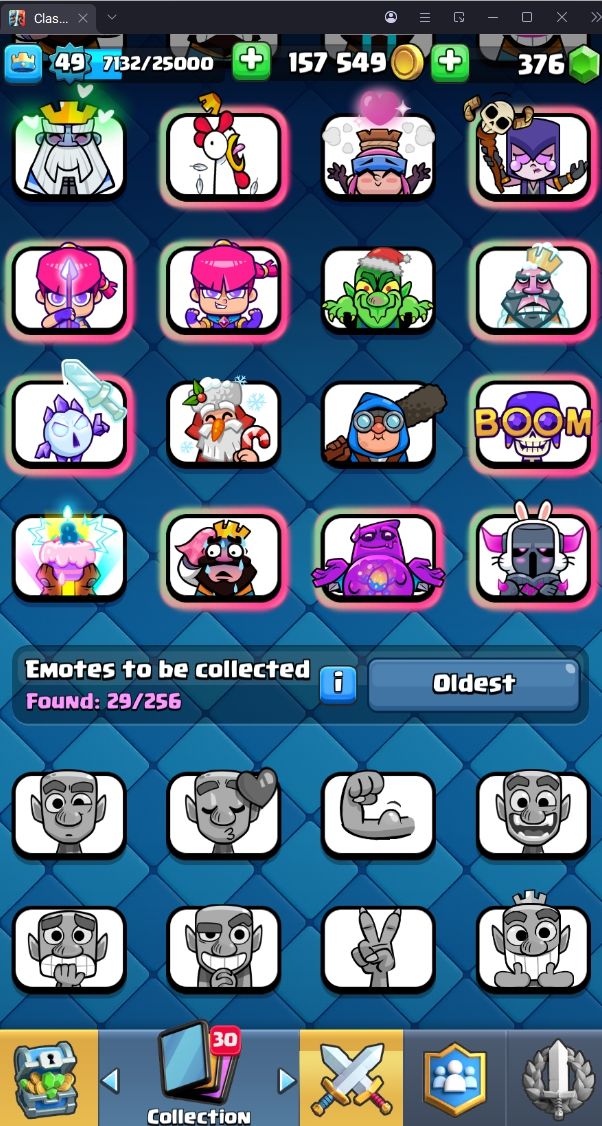Select the chicken emote

click(224, 155)
